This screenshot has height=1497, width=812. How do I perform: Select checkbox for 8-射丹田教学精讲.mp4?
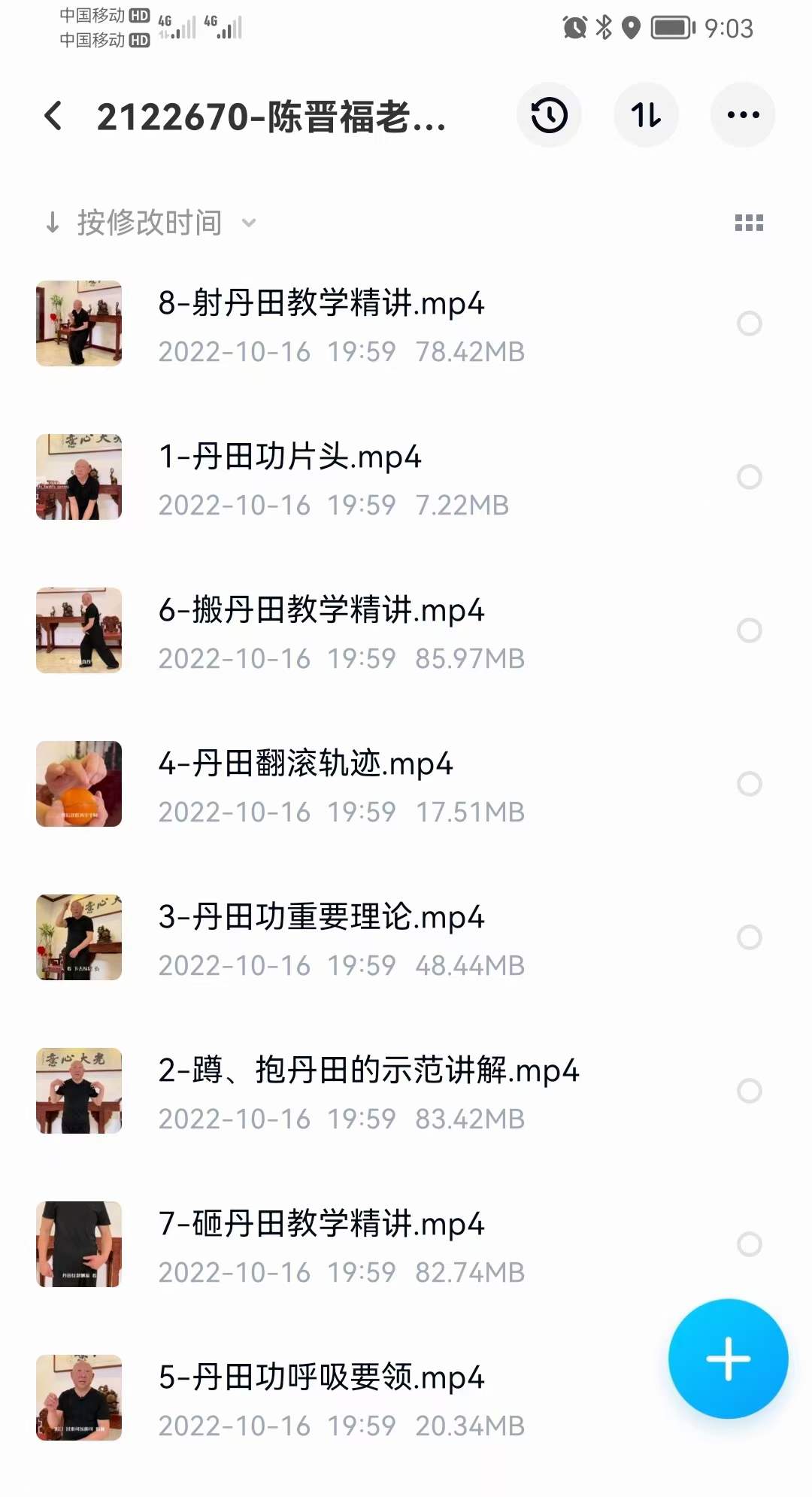pyautogui.click(x=748, y=323)
